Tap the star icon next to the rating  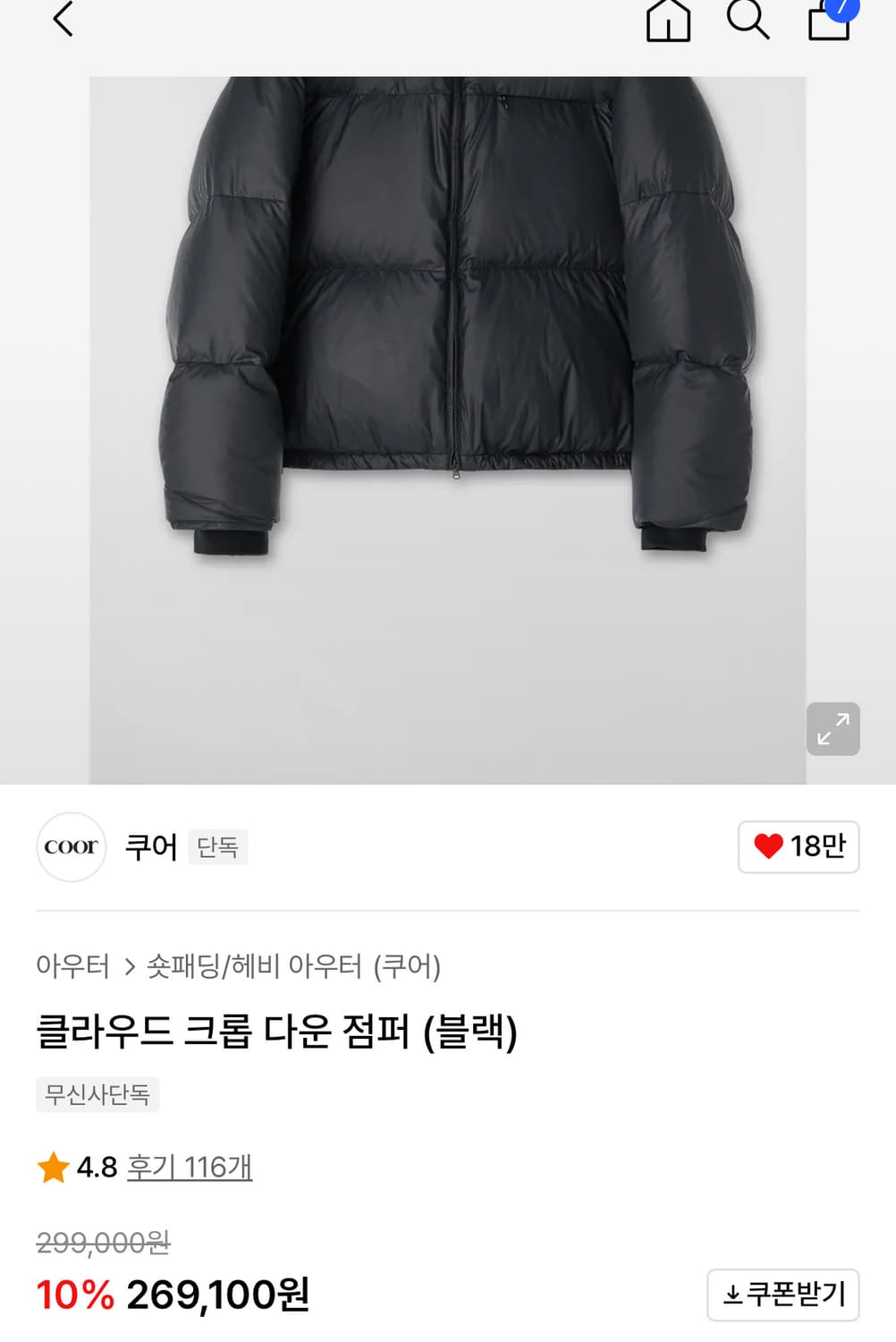(54, 1167)
